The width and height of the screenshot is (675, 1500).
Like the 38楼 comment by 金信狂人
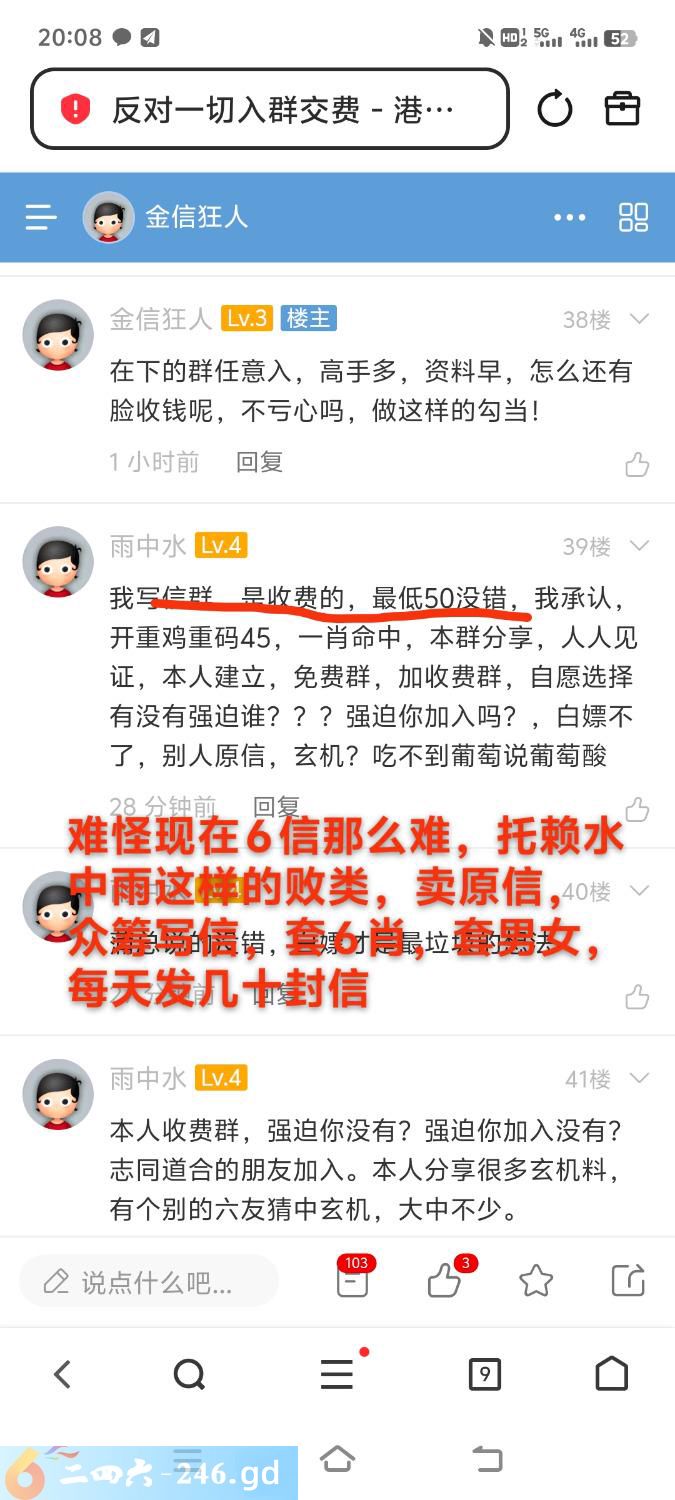pos(637,464)
